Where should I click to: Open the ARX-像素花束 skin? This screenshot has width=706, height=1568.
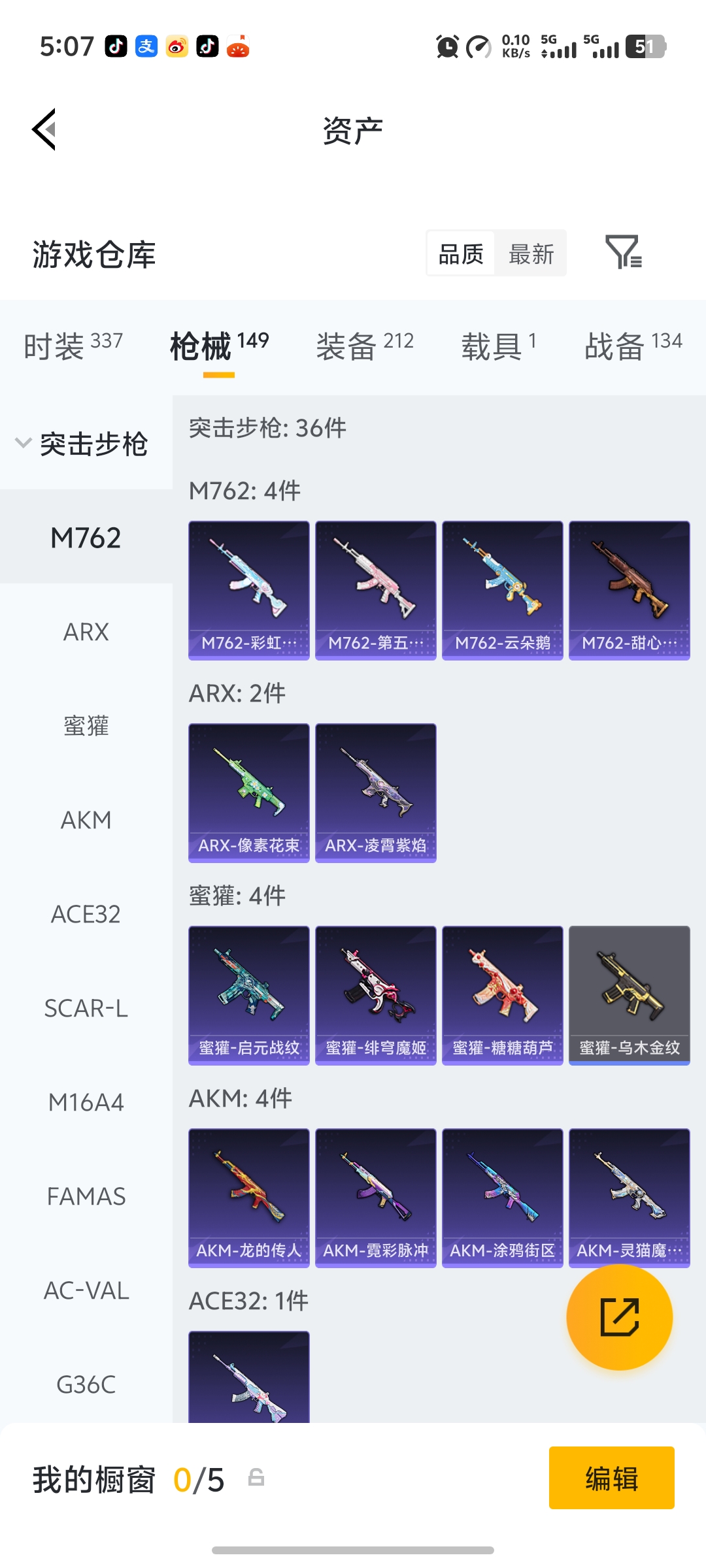pyautogui.click(x=248, y=792)
